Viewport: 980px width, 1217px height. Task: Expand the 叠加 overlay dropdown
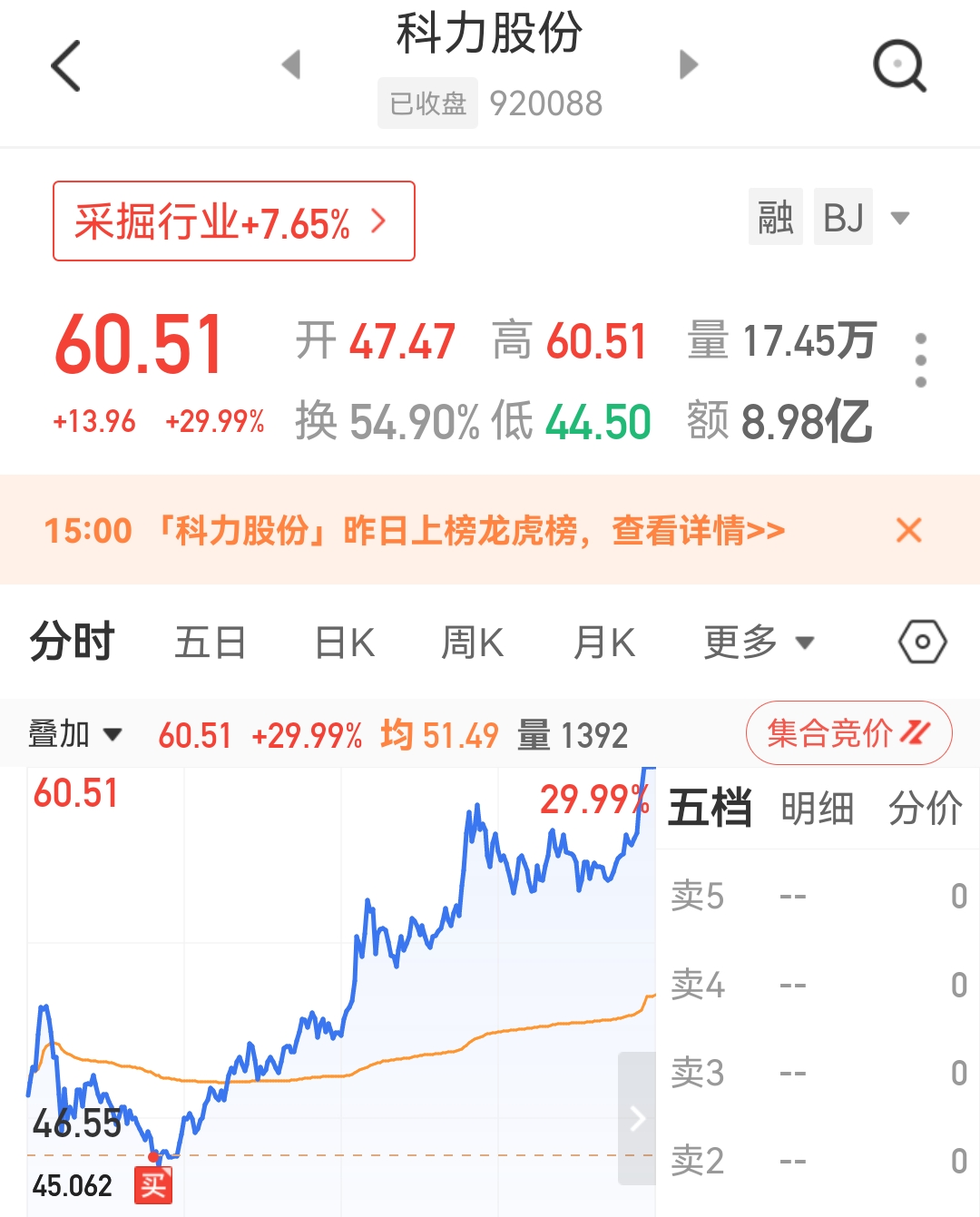point(75,734)
